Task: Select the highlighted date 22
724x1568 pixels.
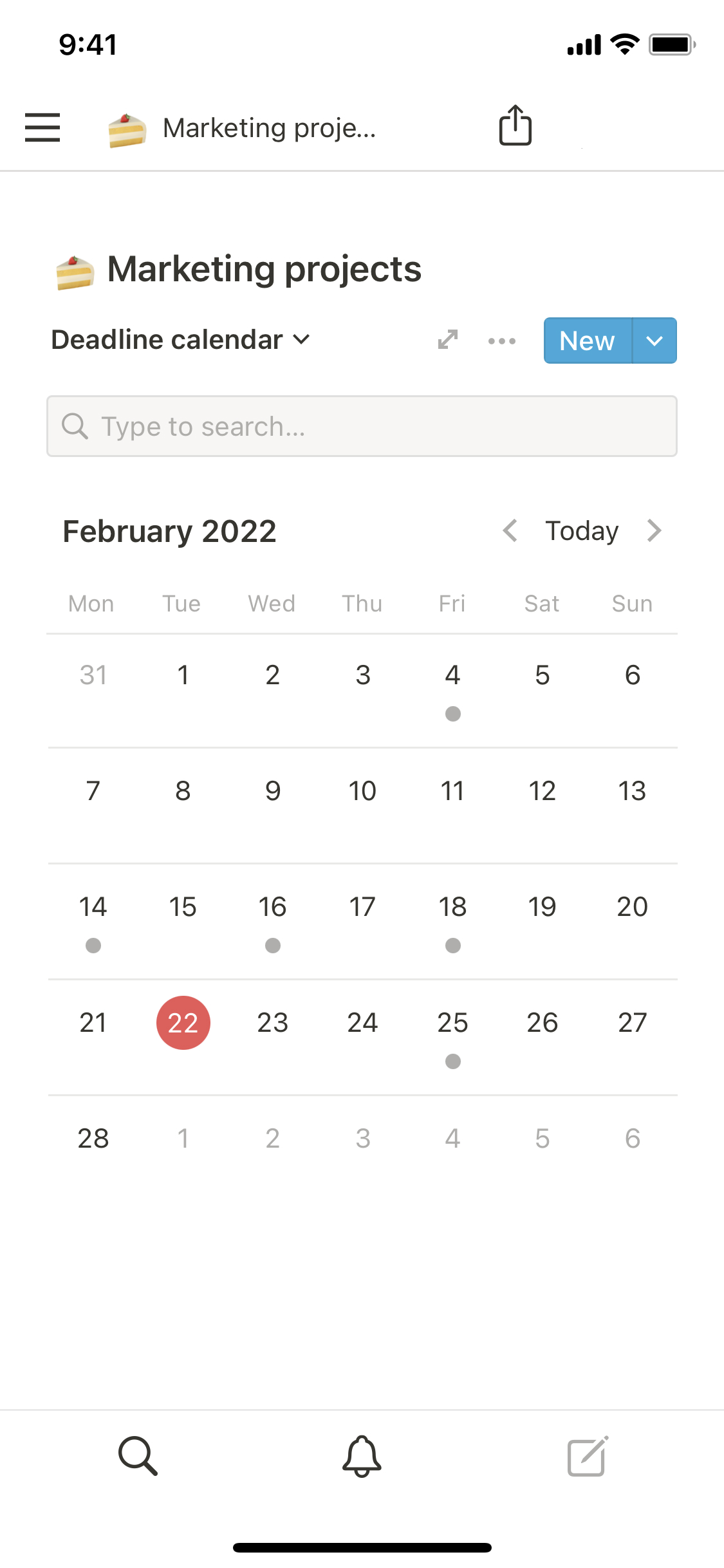Action: click(183, 1023)
